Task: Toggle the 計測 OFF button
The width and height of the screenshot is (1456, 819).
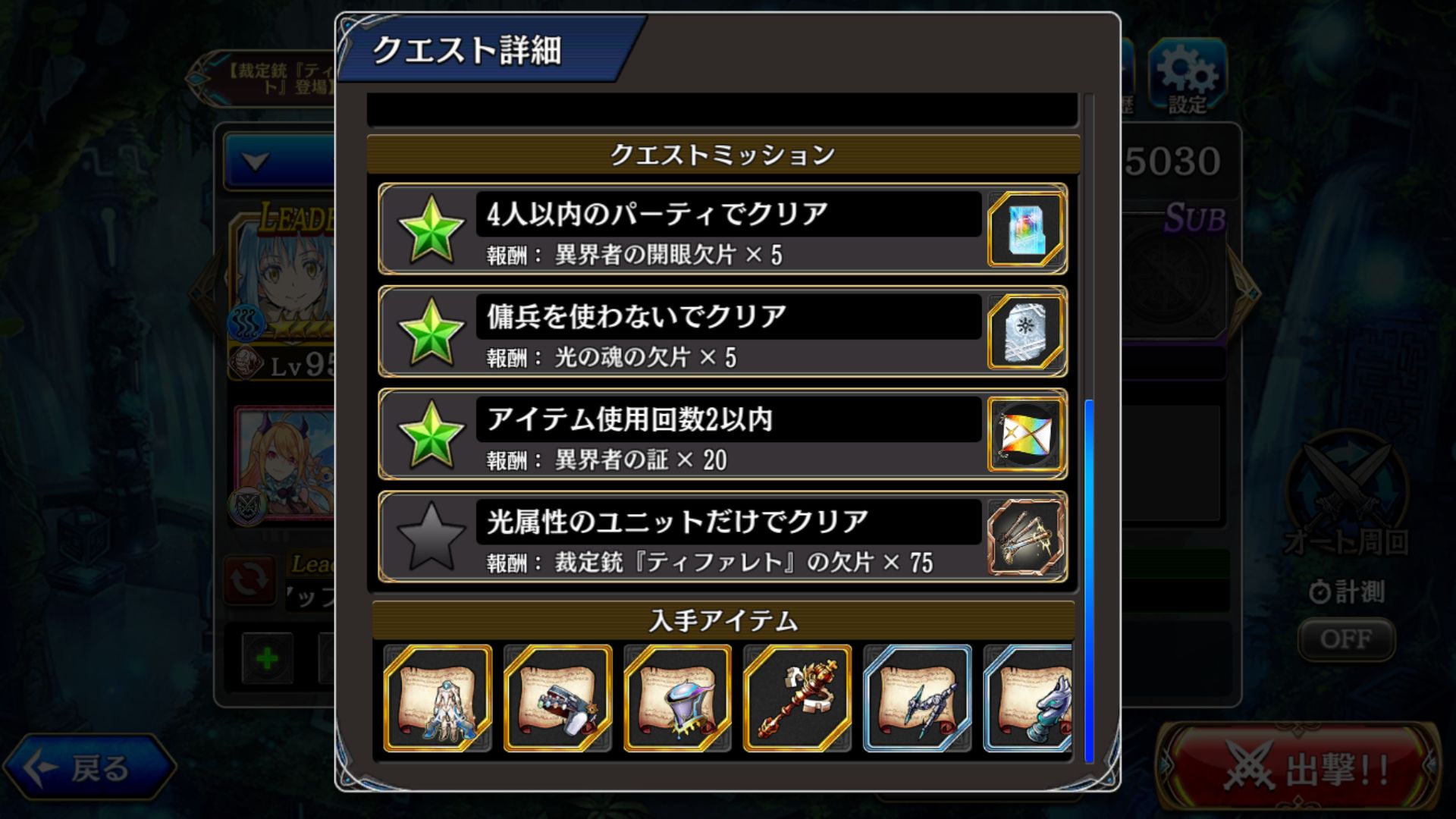Action: click(x=1345, y=639)
